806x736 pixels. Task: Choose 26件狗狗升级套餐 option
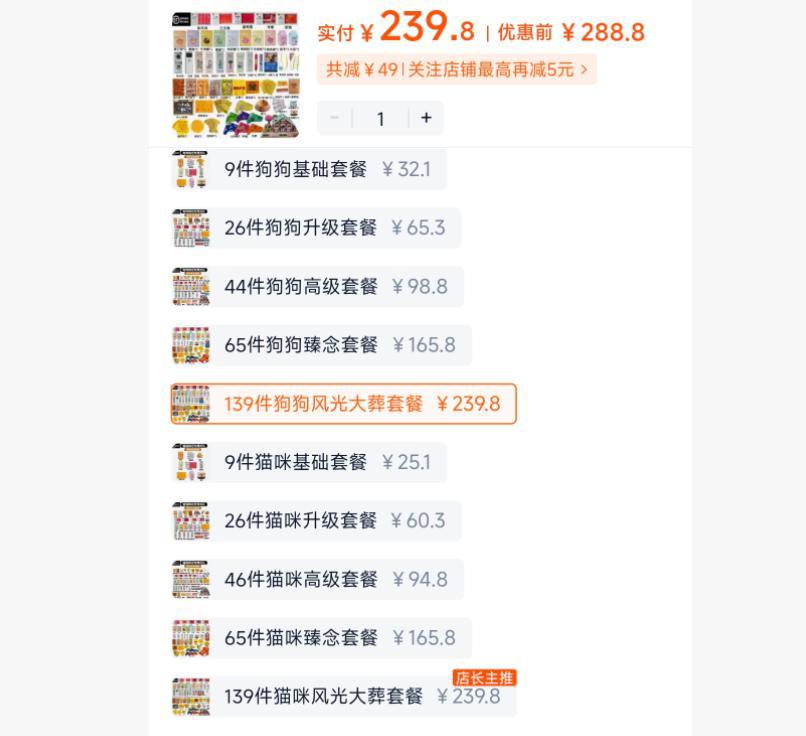point(316,228)
